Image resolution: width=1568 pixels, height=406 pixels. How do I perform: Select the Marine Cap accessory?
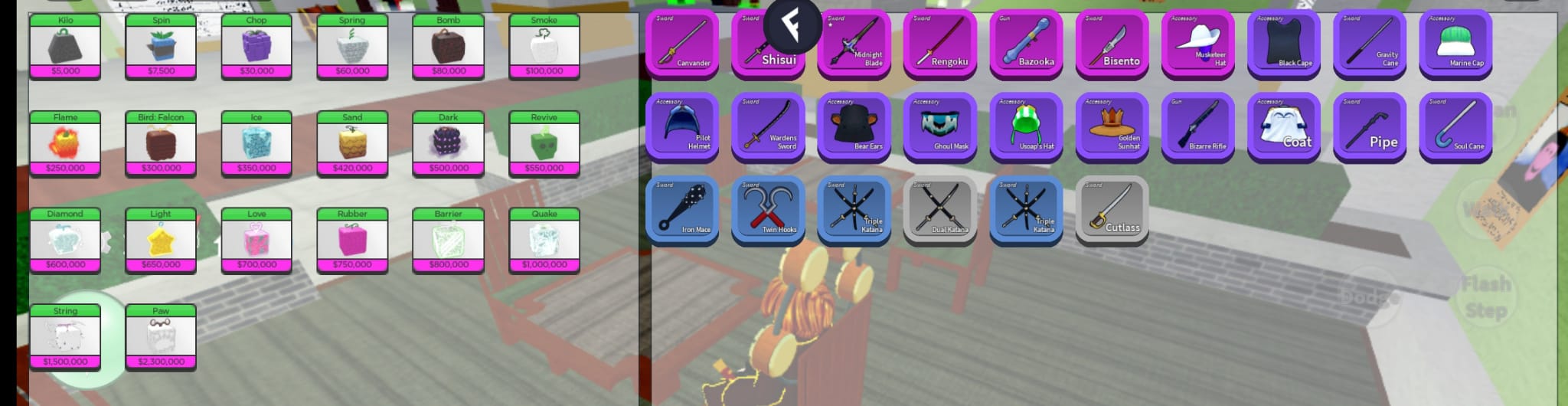click(1455, 44)
